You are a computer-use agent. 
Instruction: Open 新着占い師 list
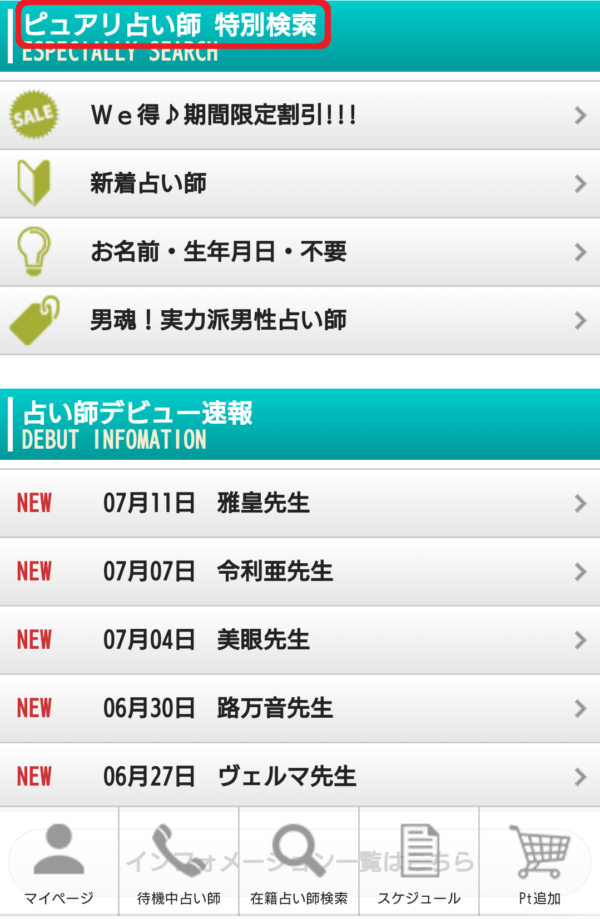pos(300,184)
